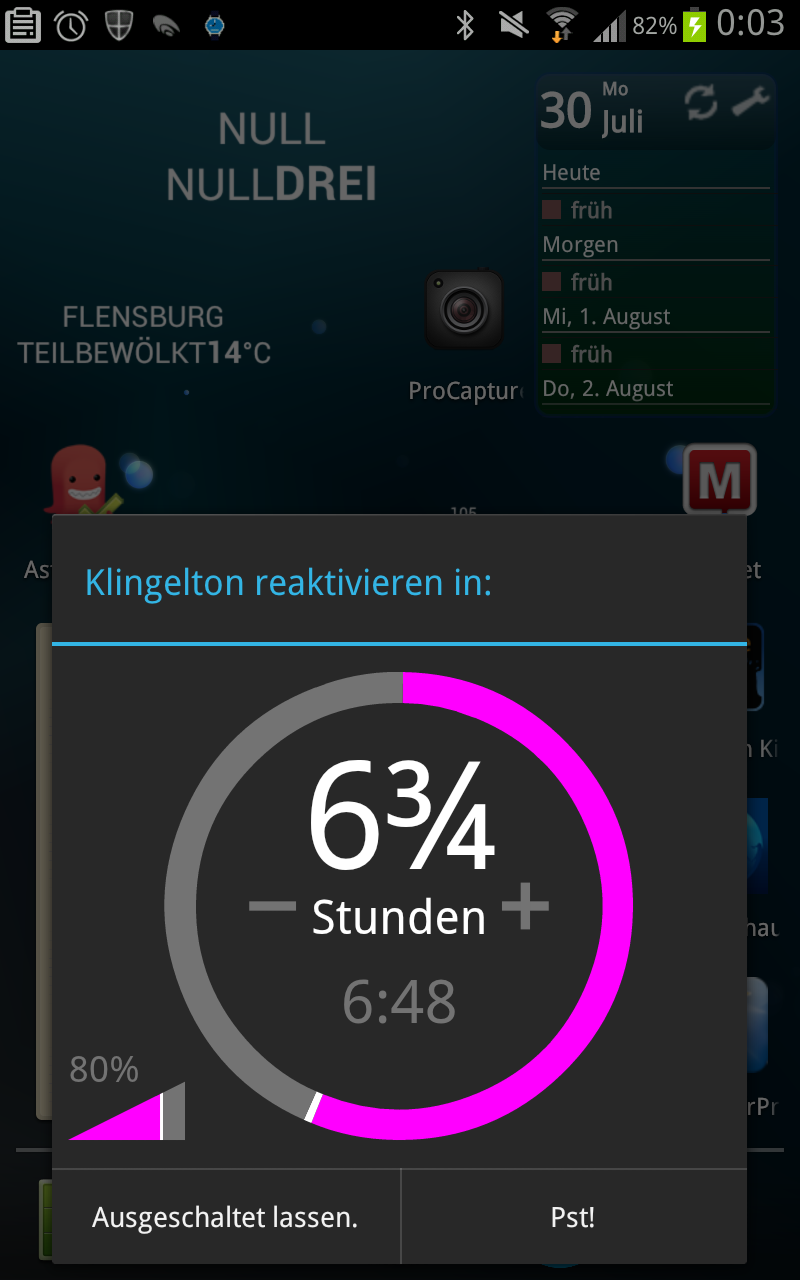This screenshot has width=800, height=1280.
Task: Decrease the hours with the minus button
Action: pos(272,907)
